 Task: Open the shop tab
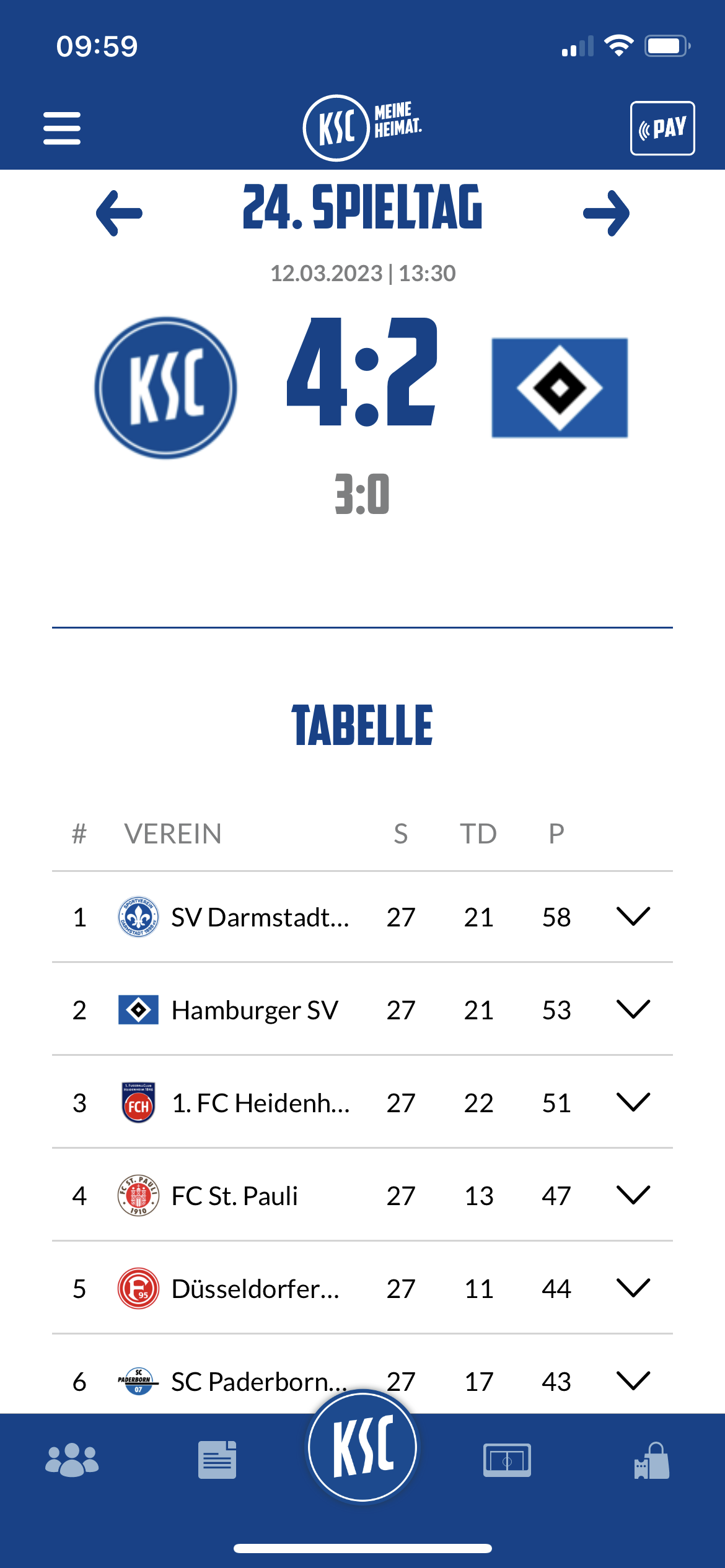click(652, 1460)
